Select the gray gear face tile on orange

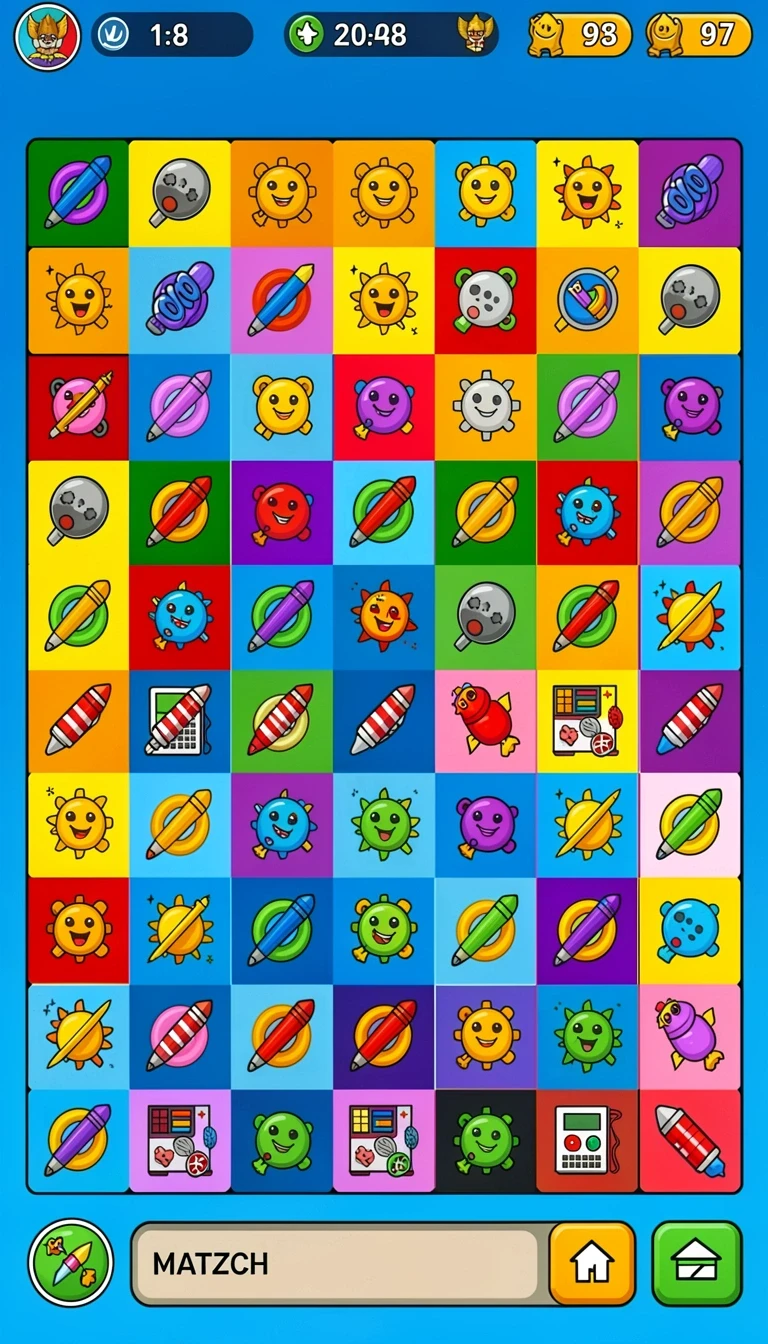pyautogui.click(x=485, y=406)
